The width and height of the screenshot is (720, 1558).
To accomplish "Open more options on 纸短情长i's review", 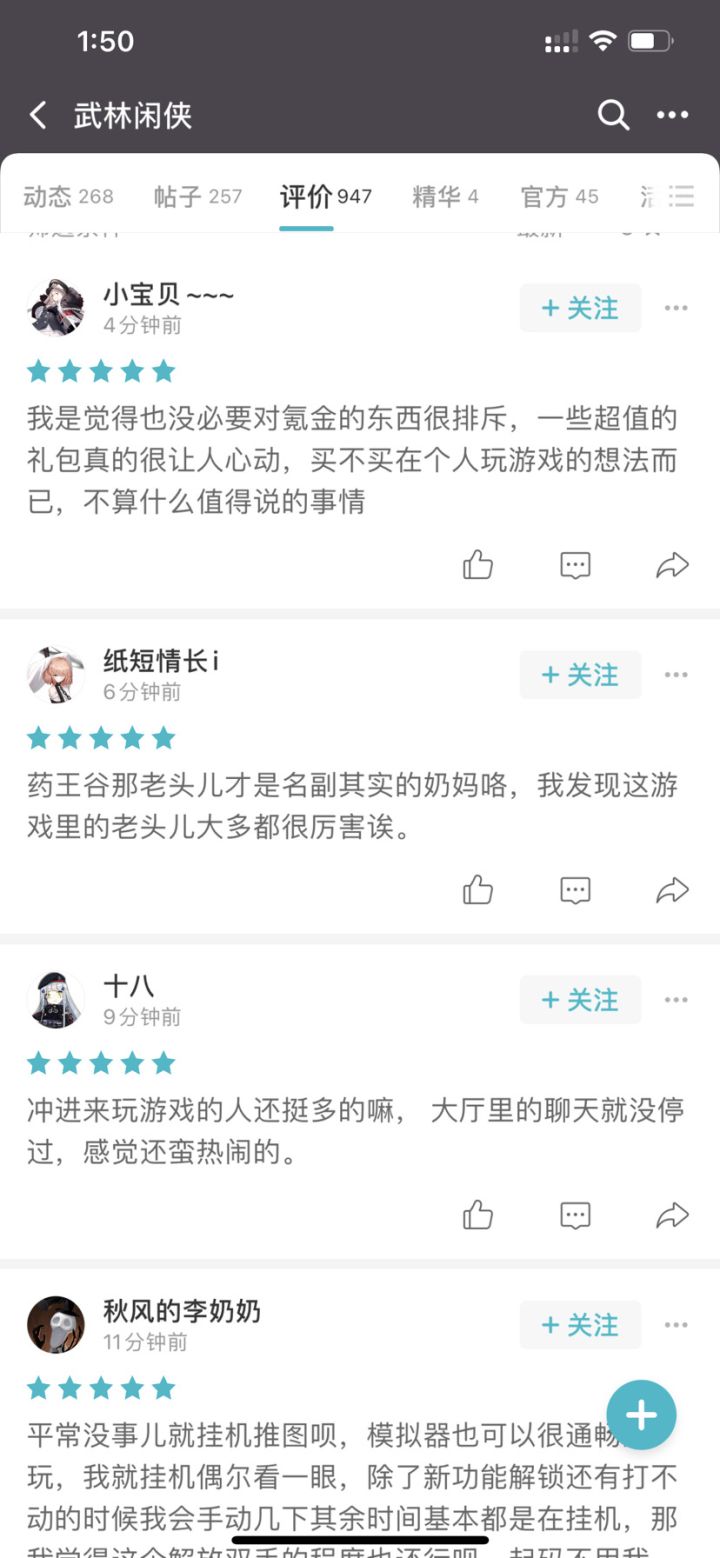I will click(676, 675).
